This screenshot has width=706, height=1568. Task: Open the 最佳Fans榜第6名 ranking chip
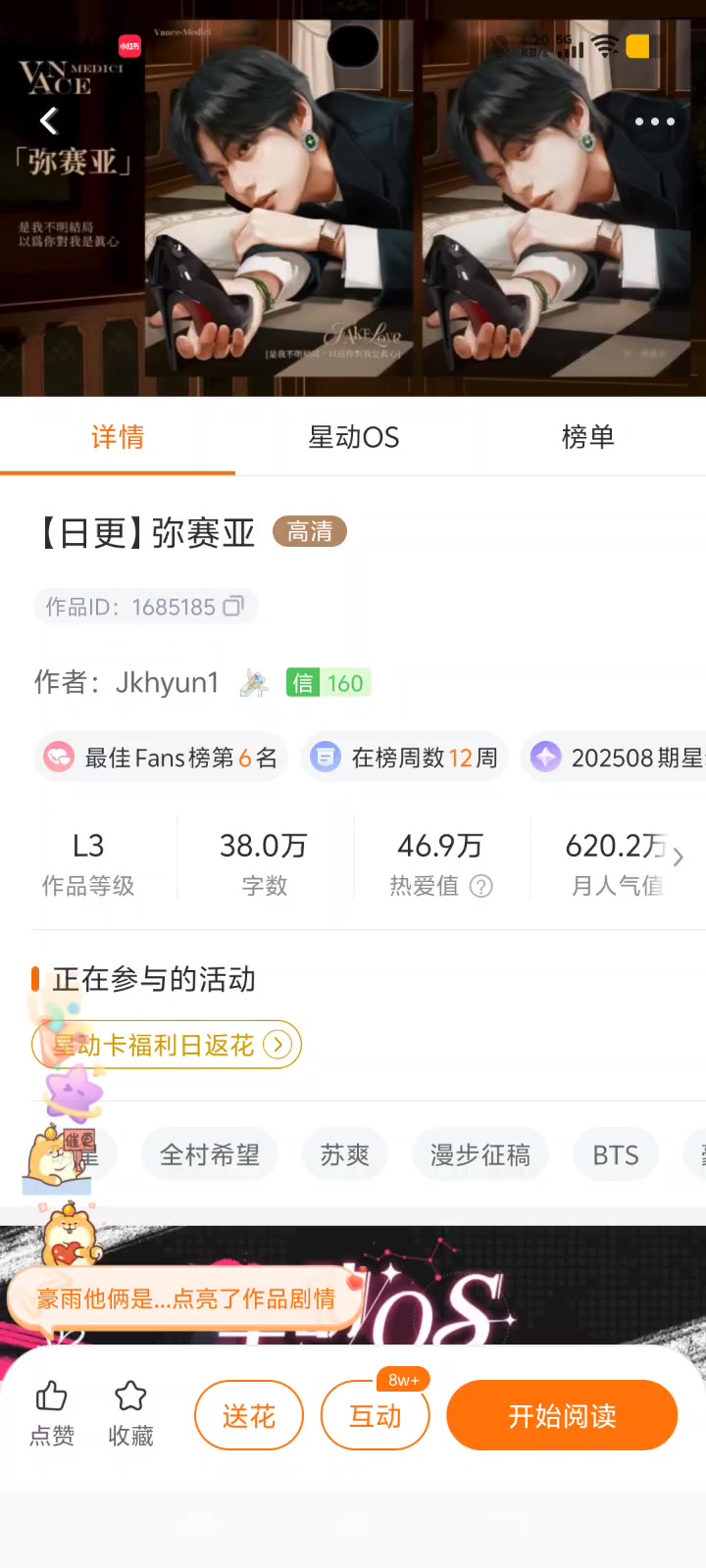pyautogui.click(x=162, y=758)
